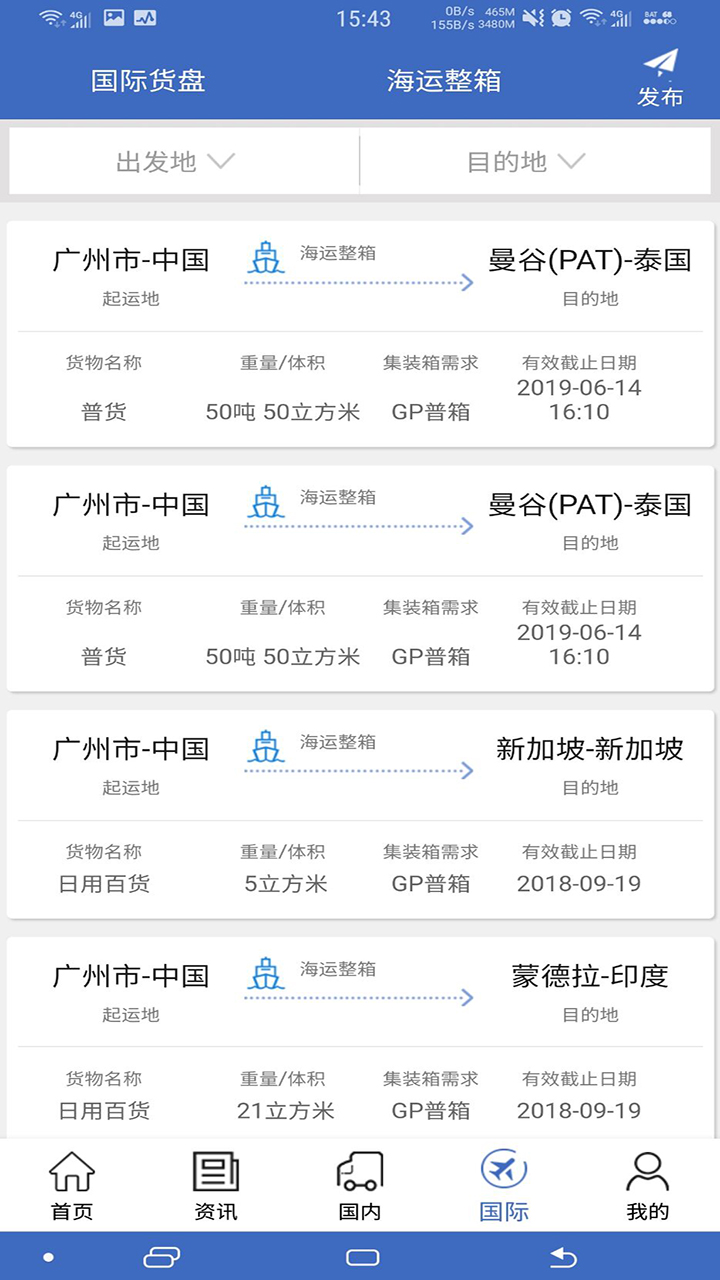Click the ship icon on the Singapore cargo card
Screen dimensions: 720x1280
click(x=265, y=748)
